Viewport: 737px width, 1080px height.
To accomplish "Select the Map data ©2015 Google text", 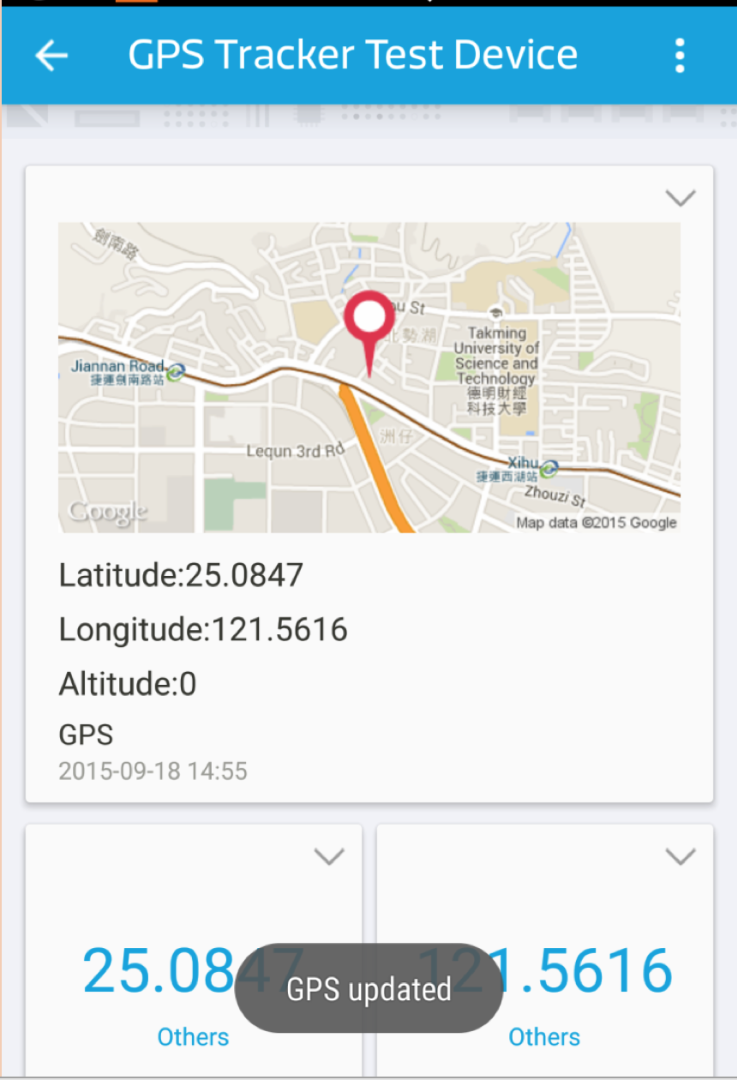I will [x=596, y=521].
